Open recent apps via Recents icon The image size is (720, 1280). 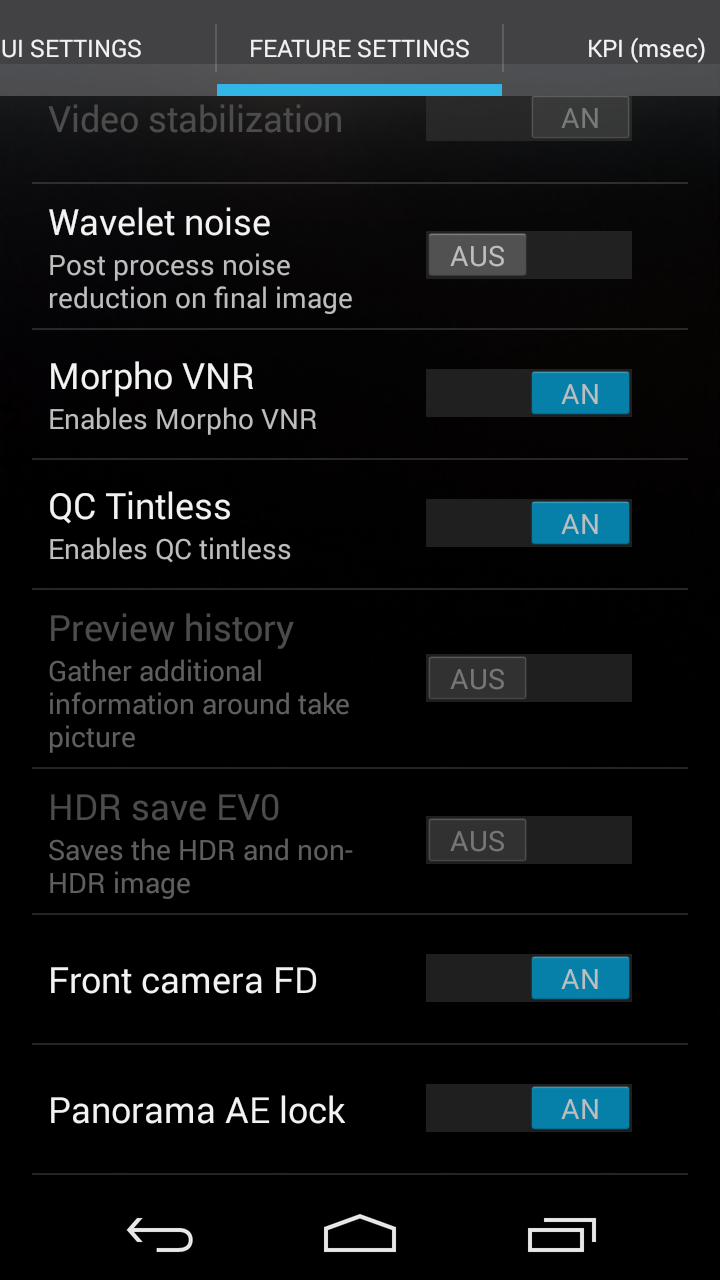(x=561, y=1234)
